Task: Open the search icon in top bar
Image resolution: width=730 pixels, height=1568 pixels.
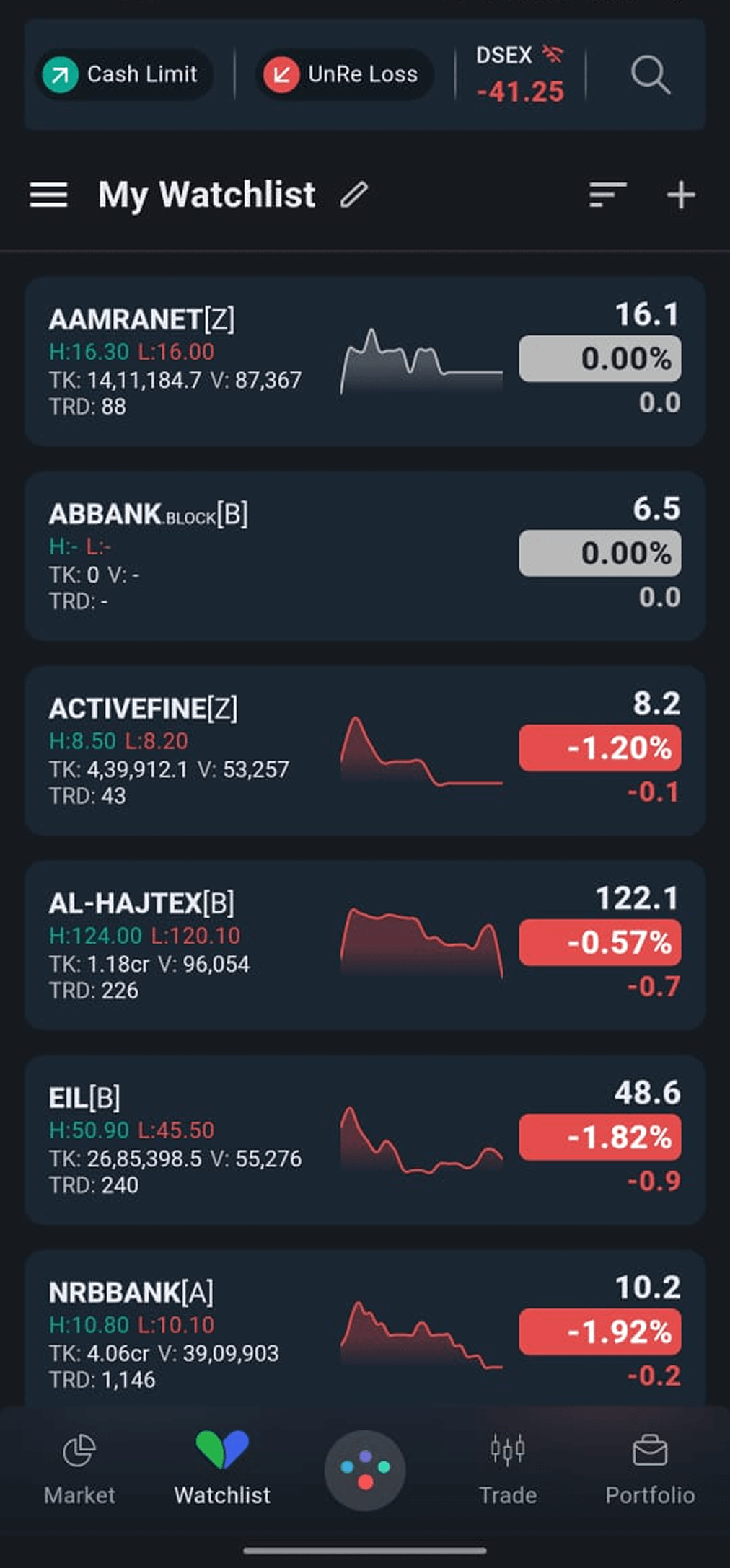Action: pos(650,74)
